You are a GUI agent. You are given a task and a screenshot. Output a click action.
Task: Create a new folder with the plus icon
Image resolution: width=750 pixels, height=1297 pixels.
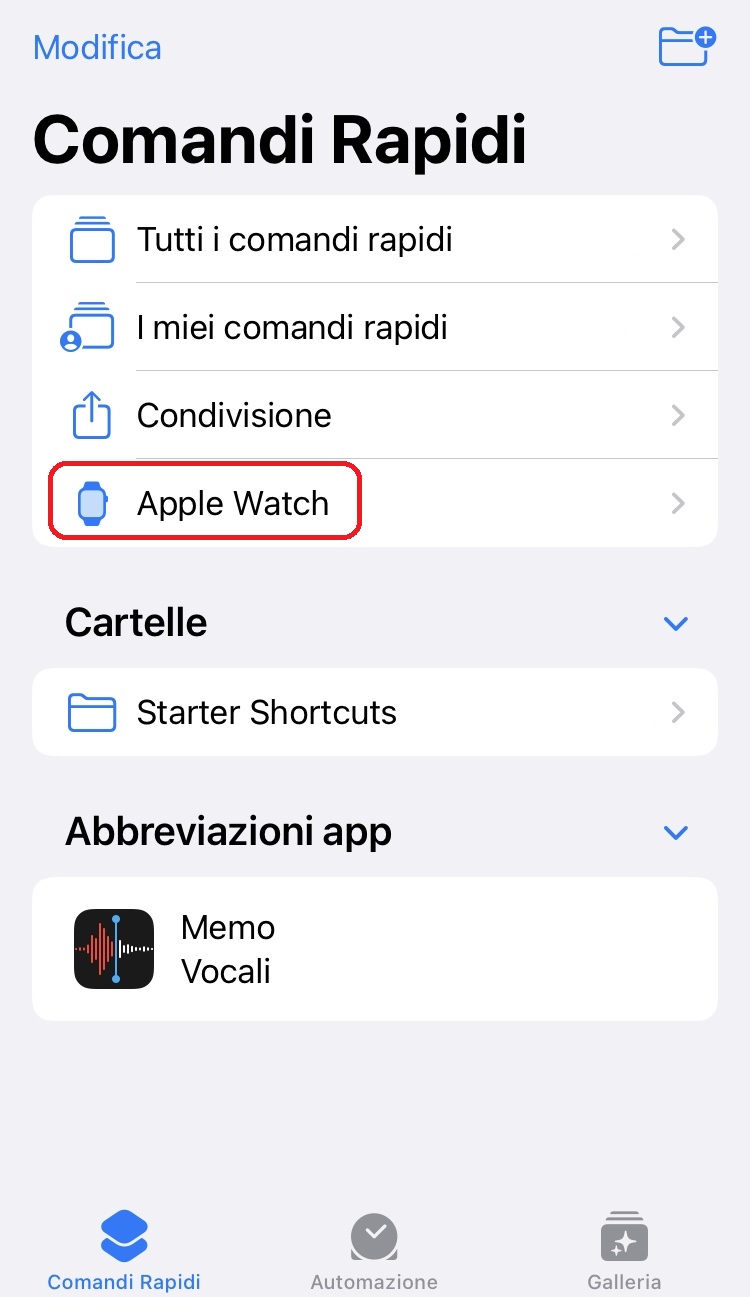coord(687,46)
